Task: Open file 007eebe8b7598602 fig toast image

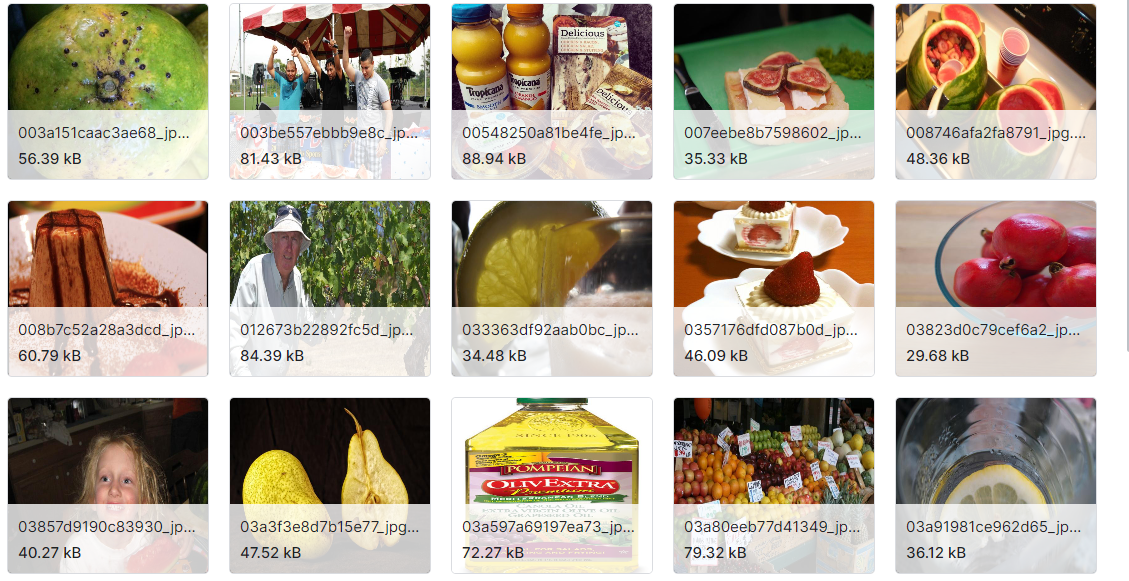Action: 774,58
